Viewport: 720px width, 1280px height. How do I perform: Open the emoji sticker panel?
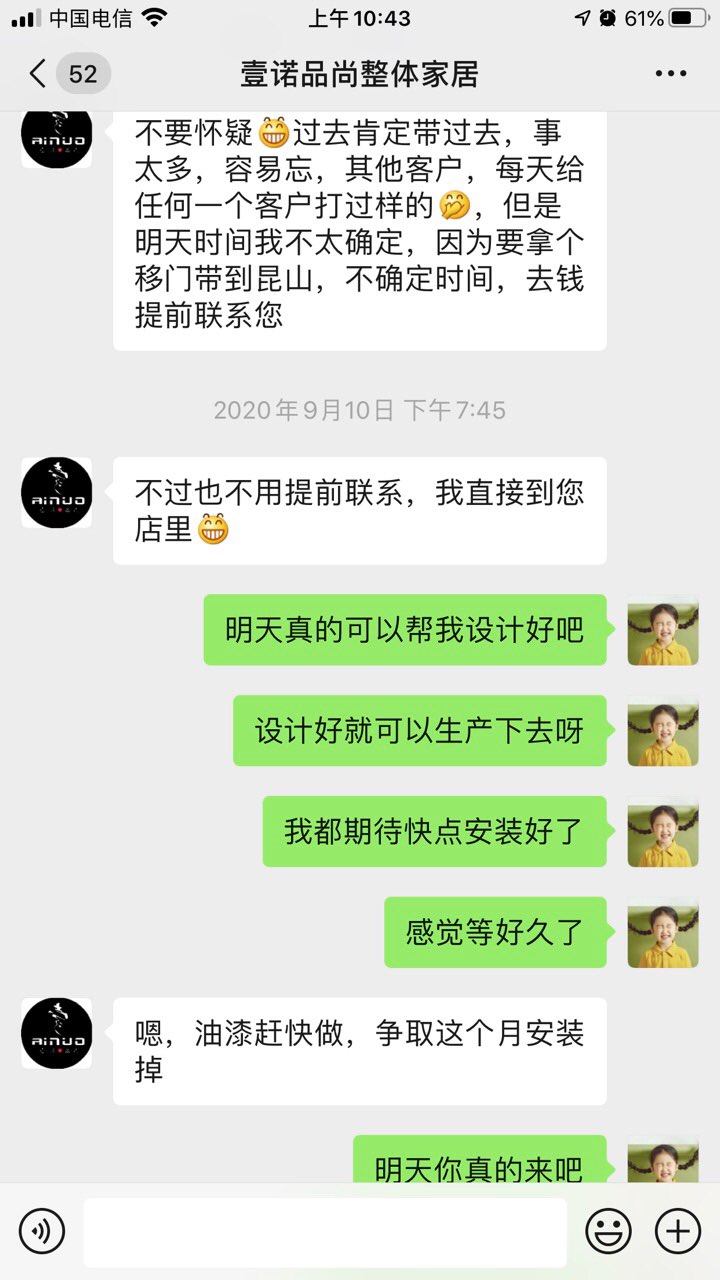(608, 1230)
